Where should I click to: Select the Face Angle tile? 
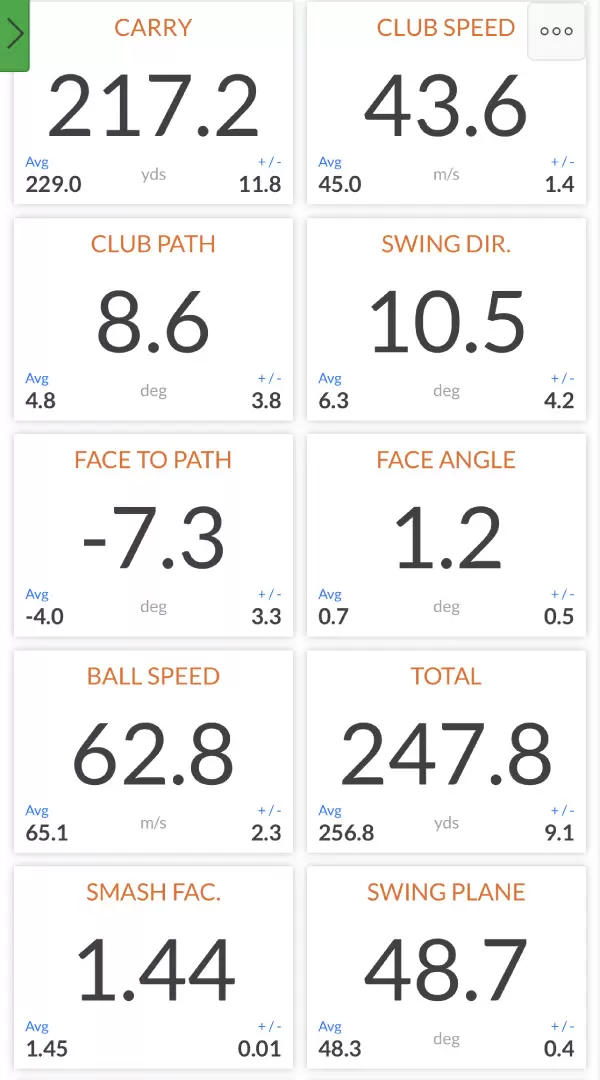446,536
